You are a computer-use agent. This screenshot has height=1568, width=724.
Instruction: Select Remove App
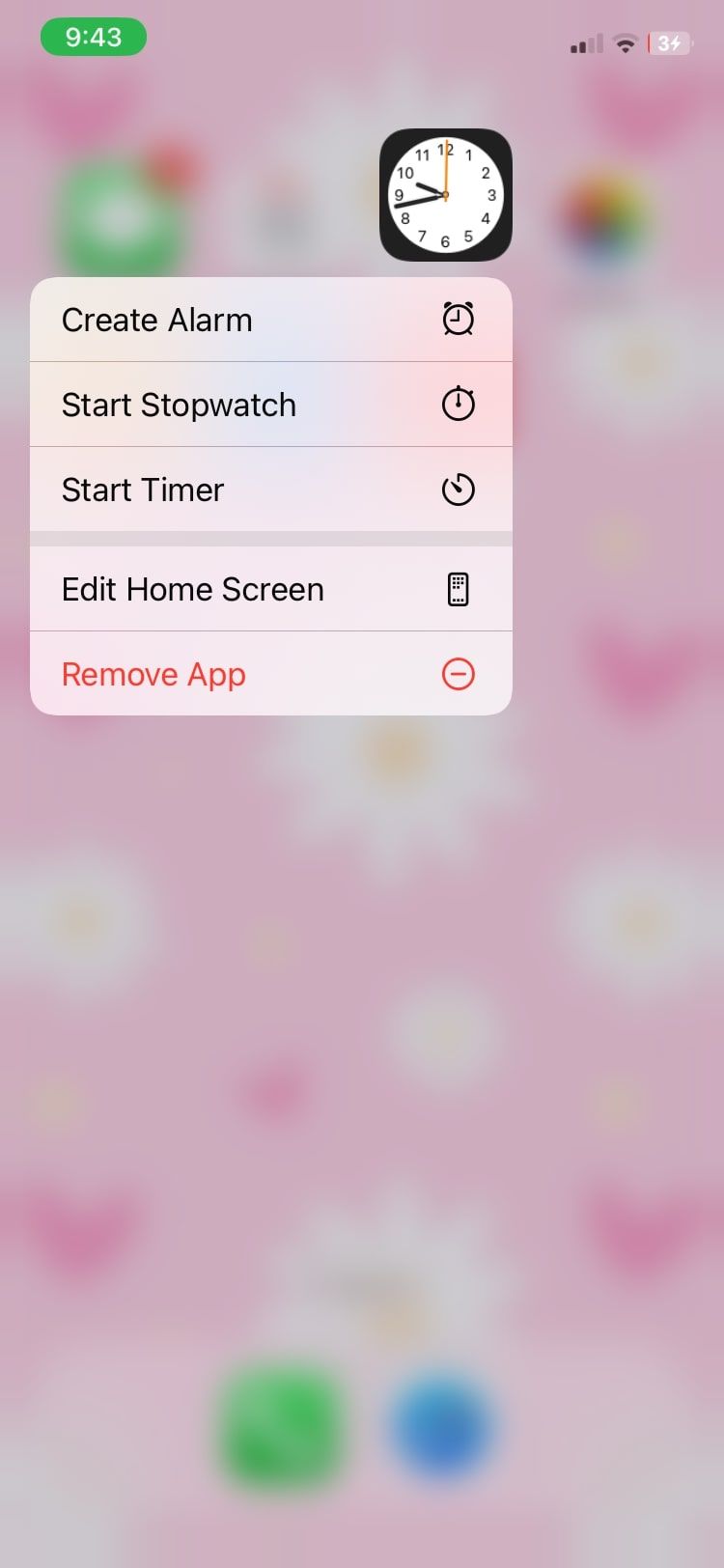[x=270, y=674]
